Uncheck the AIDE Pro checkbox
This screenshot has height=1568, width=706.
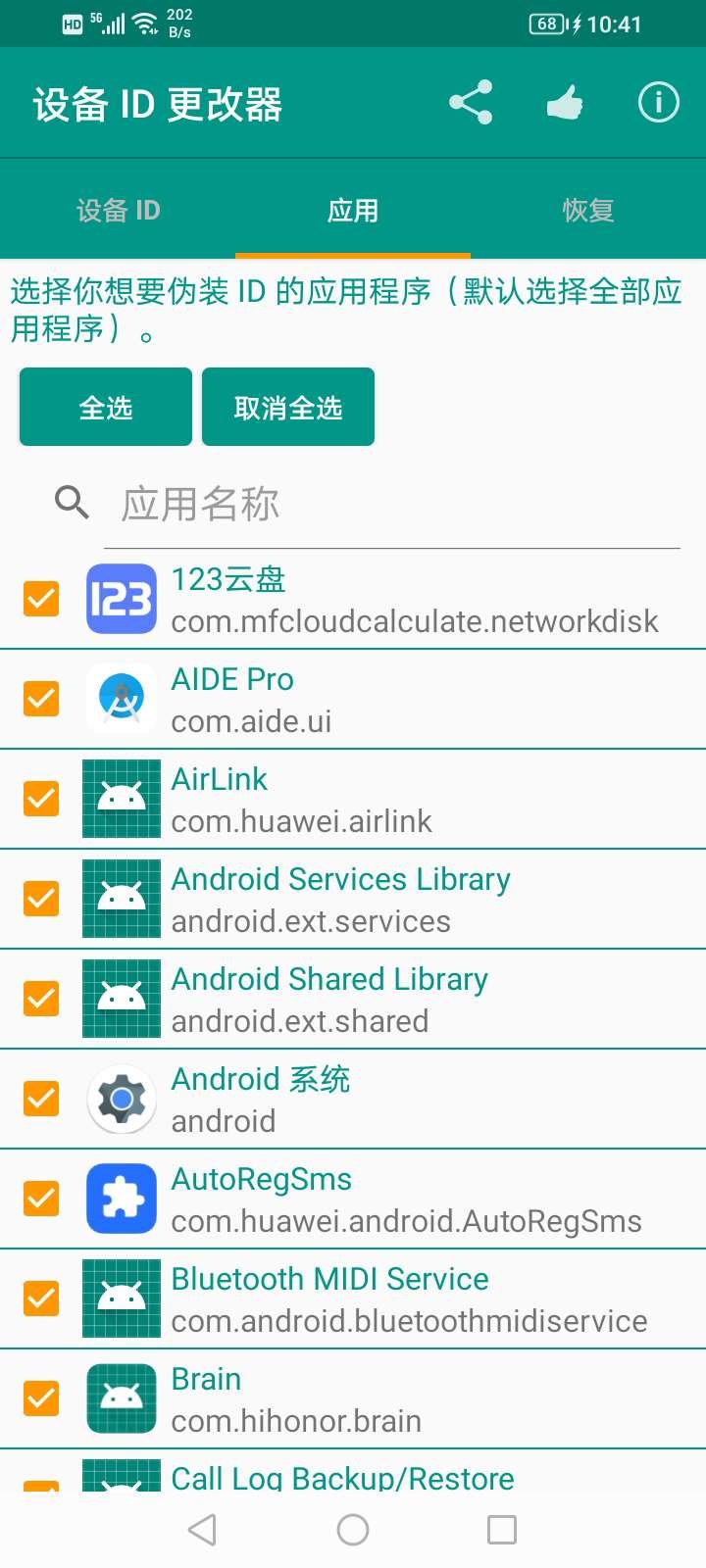click(41, 699)
